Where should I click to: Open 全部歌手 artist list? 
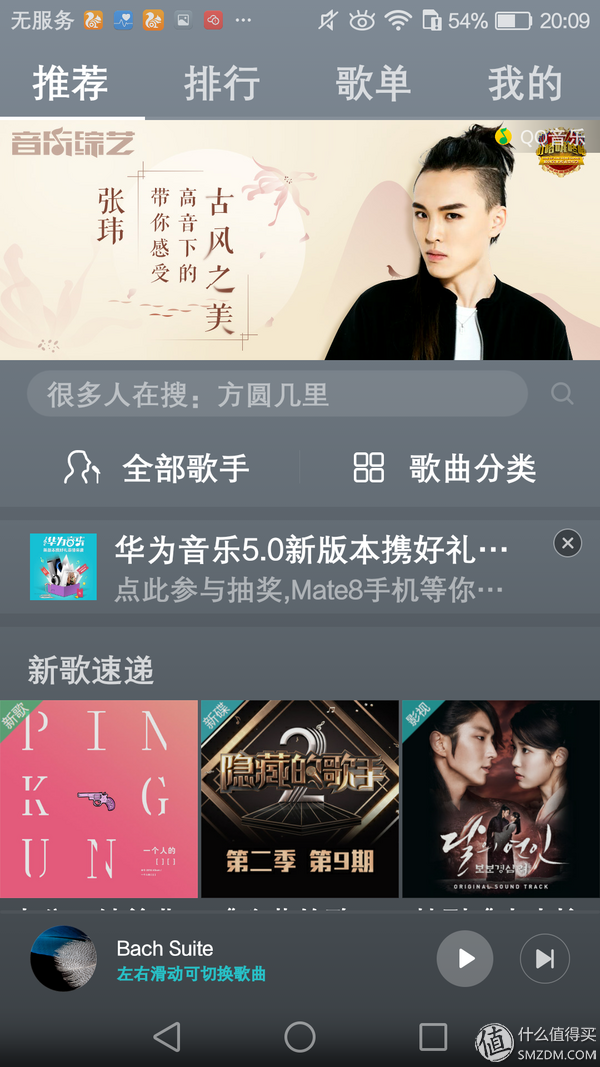tap(157, 468)
